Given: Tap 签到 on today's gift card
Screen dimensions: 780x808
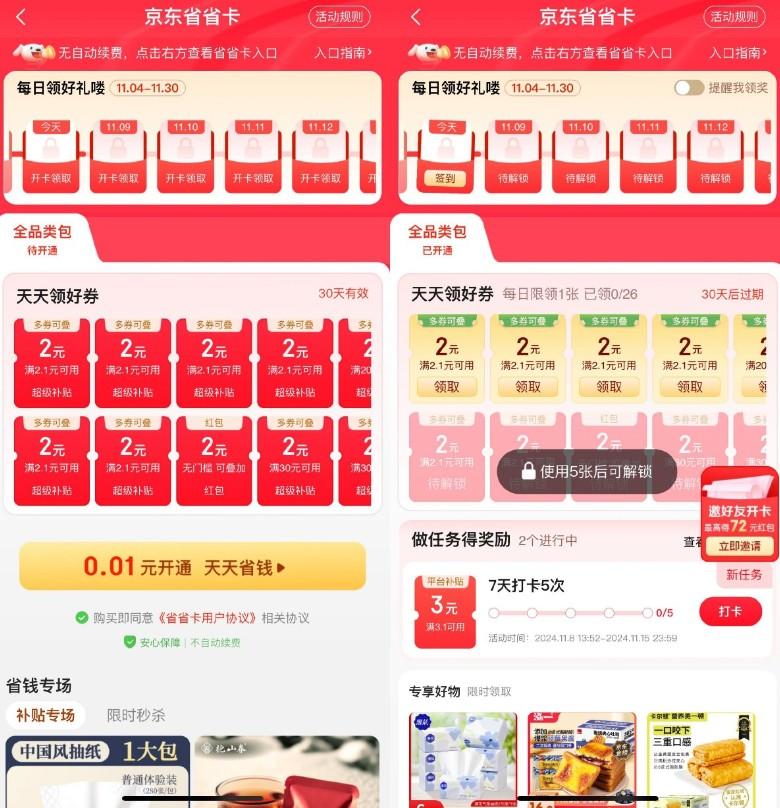Looking at the screenshot, I should pyautogui.click(x=445, y=179).
